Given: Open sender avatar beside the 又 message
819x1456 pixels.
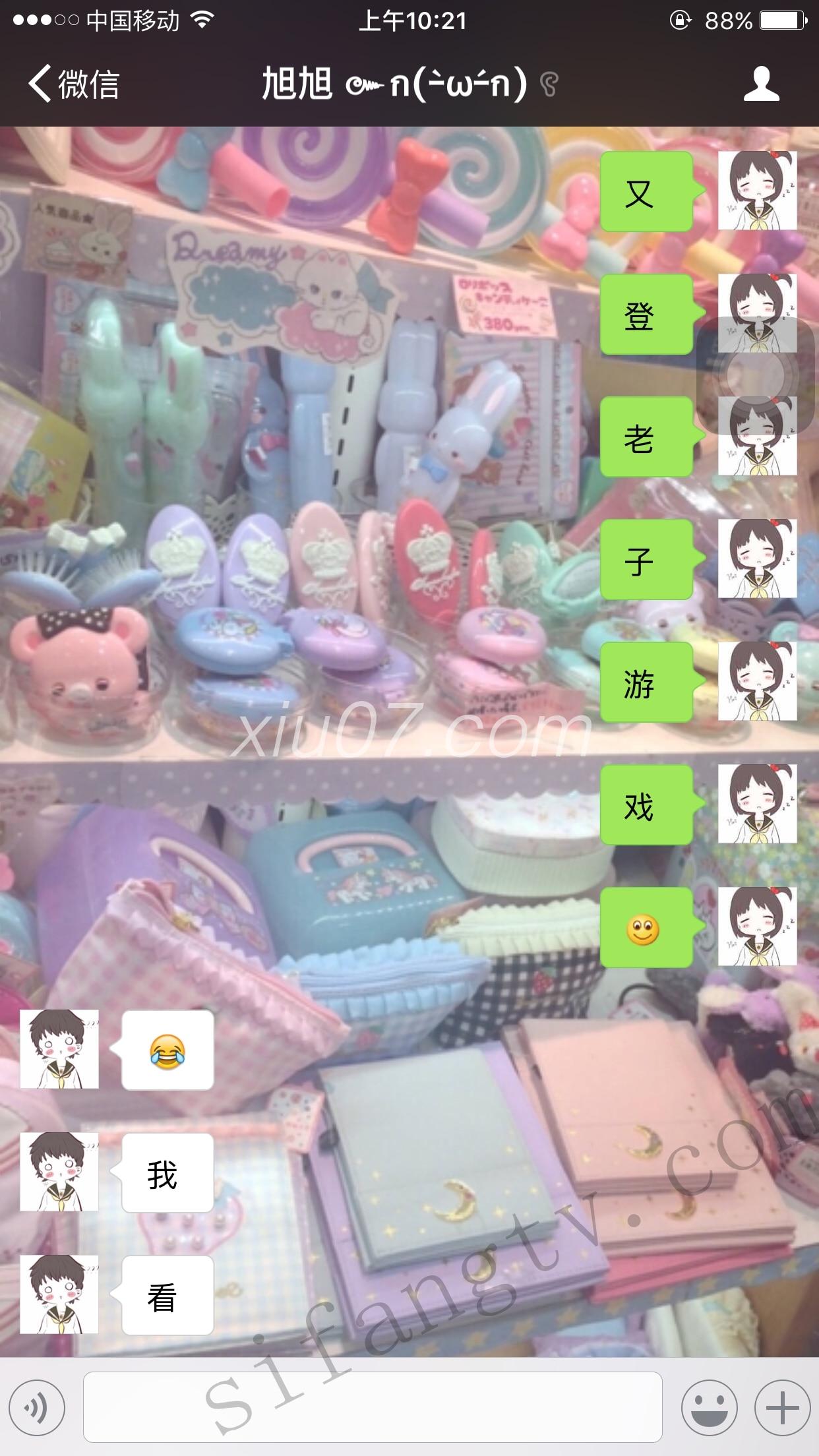Looking at the screenshot, I should [x=757, y=191].
